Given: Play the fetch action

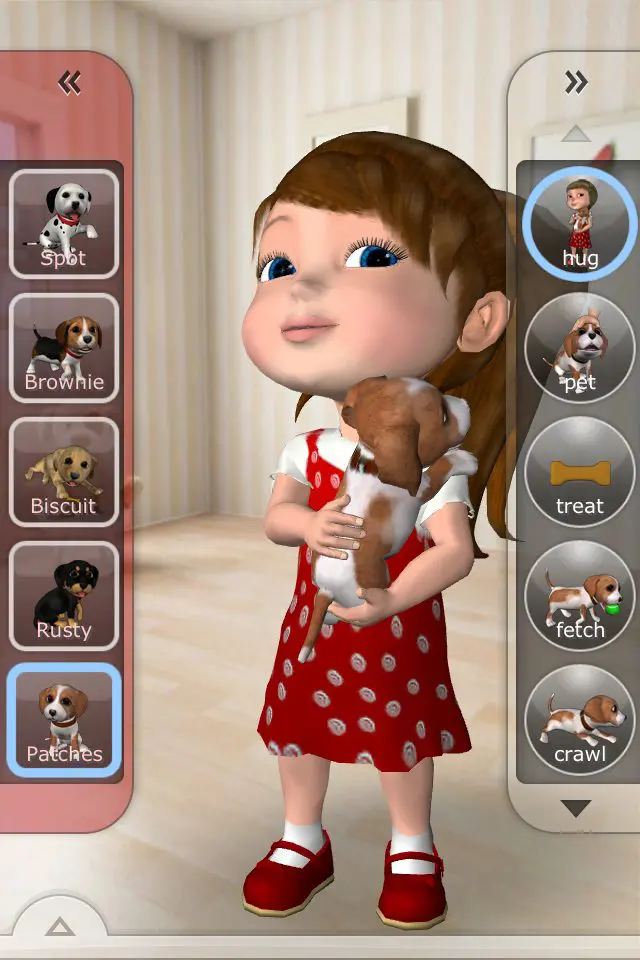Looking at the screenshot, I should click(580, 596).
